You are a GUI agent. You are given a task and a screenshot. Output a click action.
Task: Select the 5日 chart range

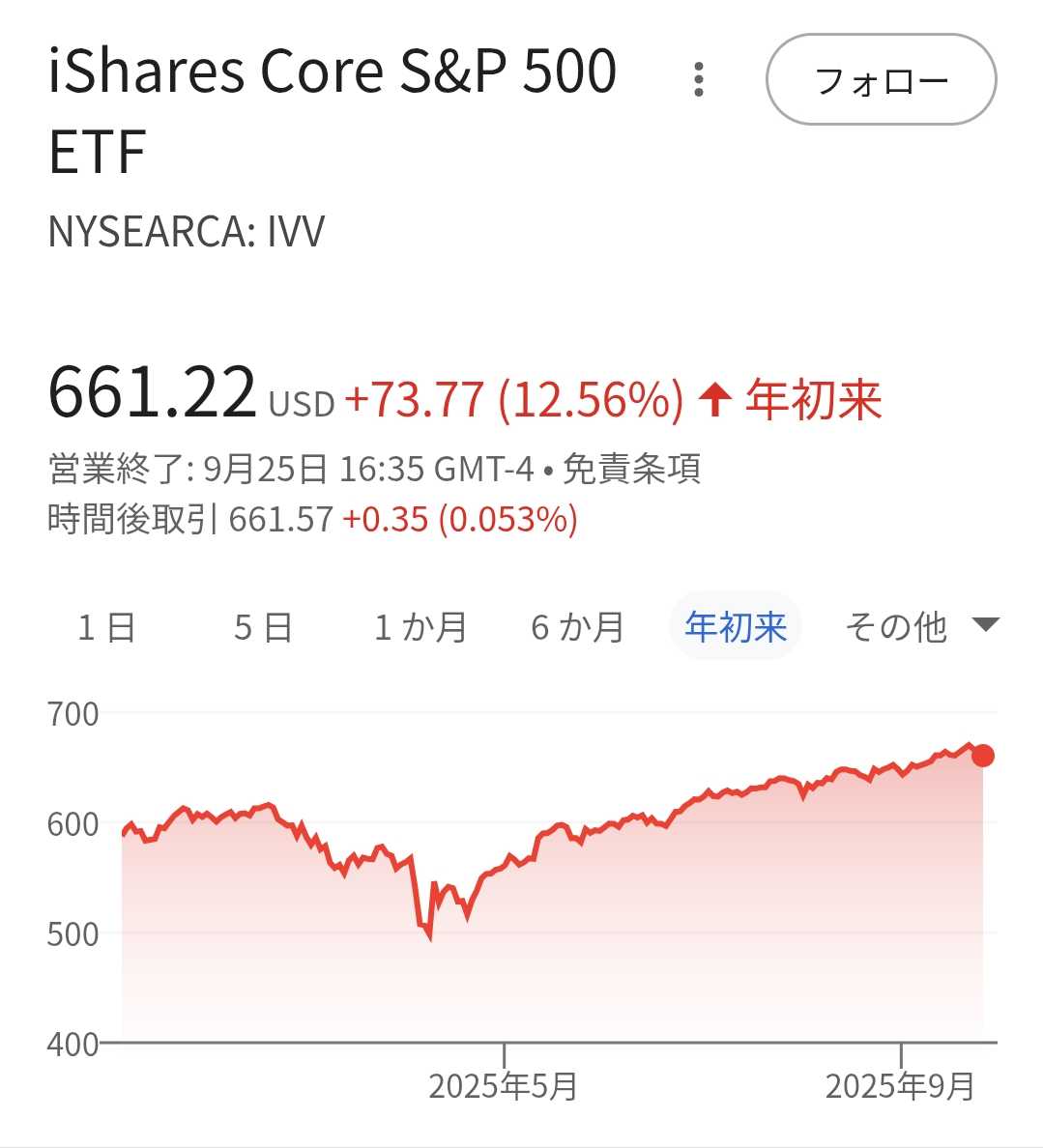tap(263, 627)
